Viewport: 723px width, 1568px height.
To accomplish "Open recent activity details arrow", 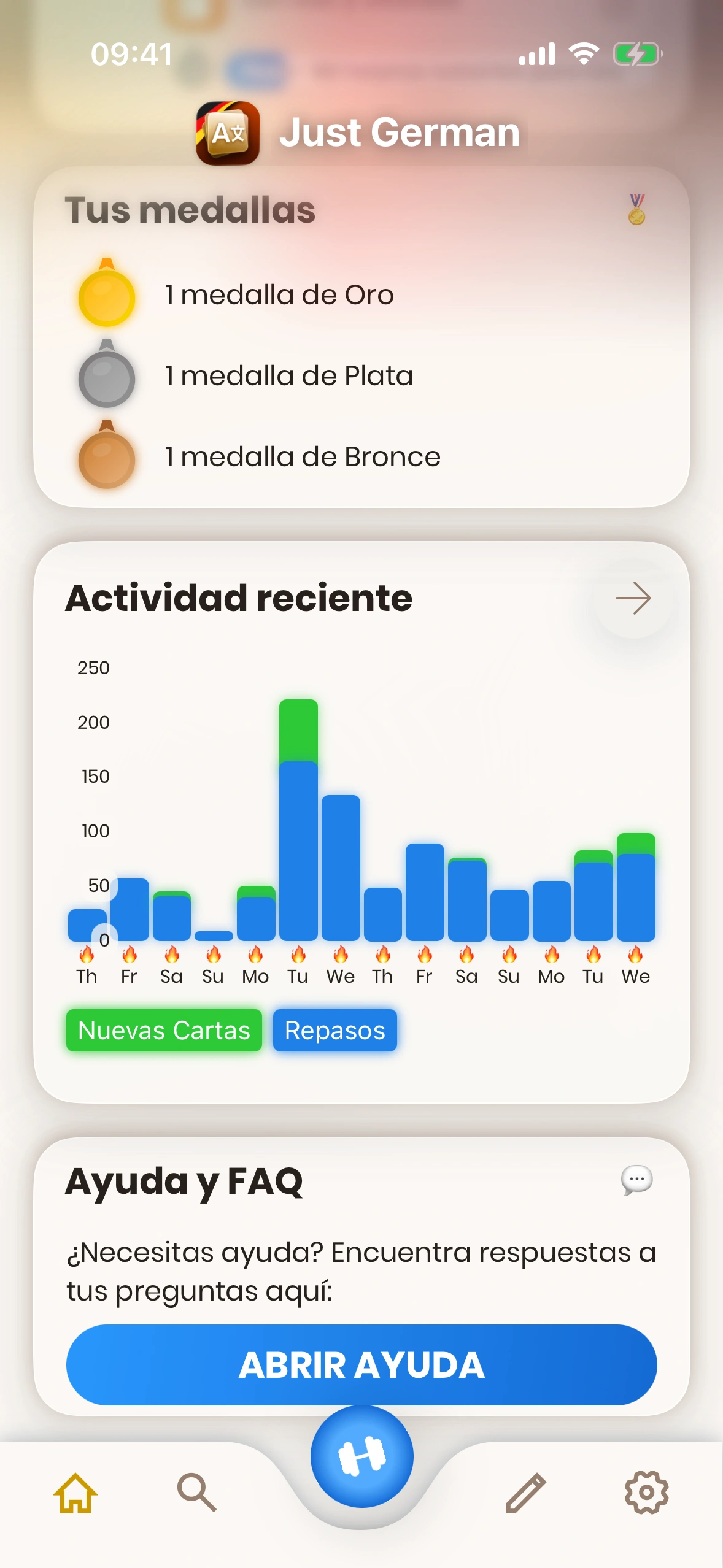I will (633, 599).
